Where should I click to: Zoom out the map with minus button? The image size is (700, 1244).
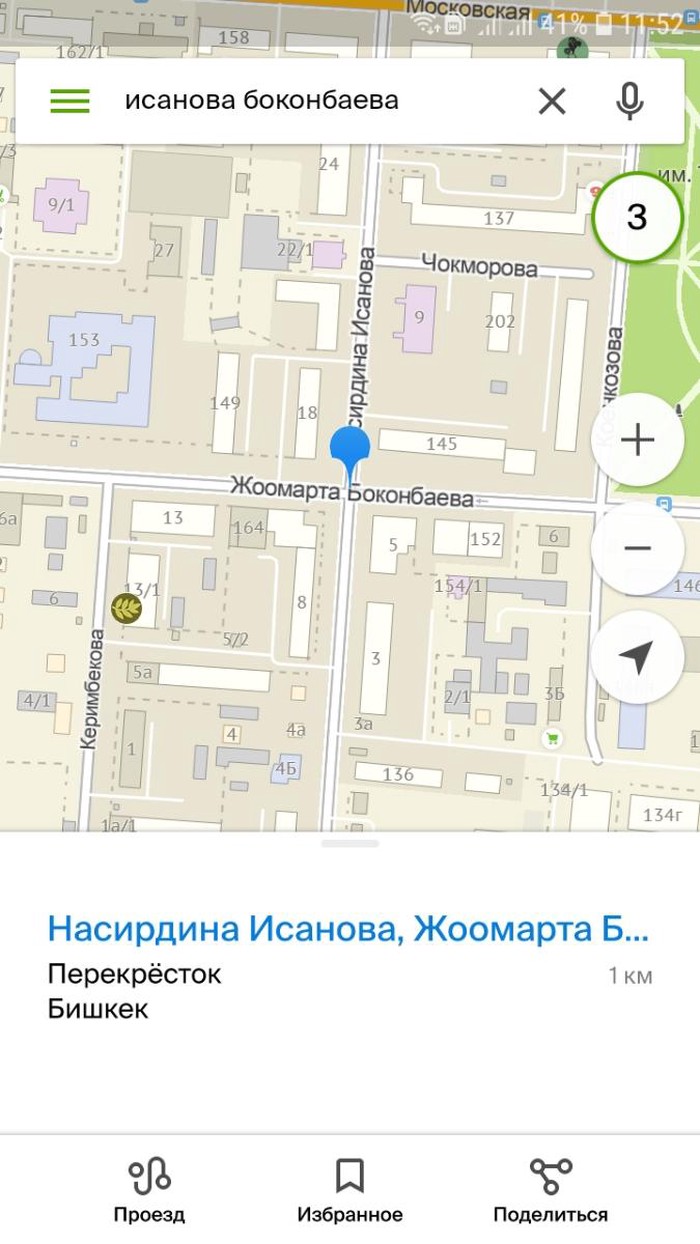[x=637, y=548]
